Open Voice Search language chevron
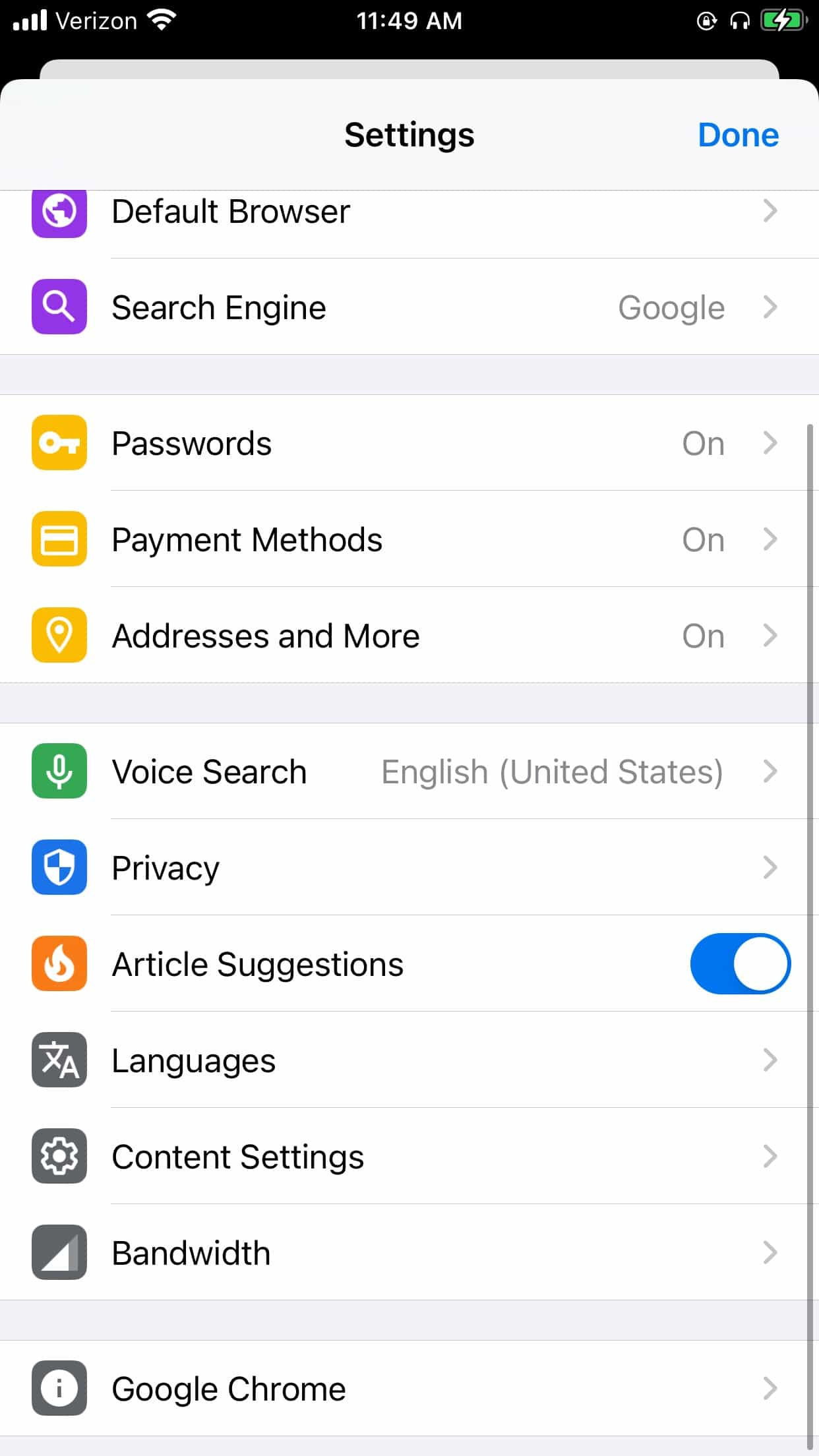 769,772
